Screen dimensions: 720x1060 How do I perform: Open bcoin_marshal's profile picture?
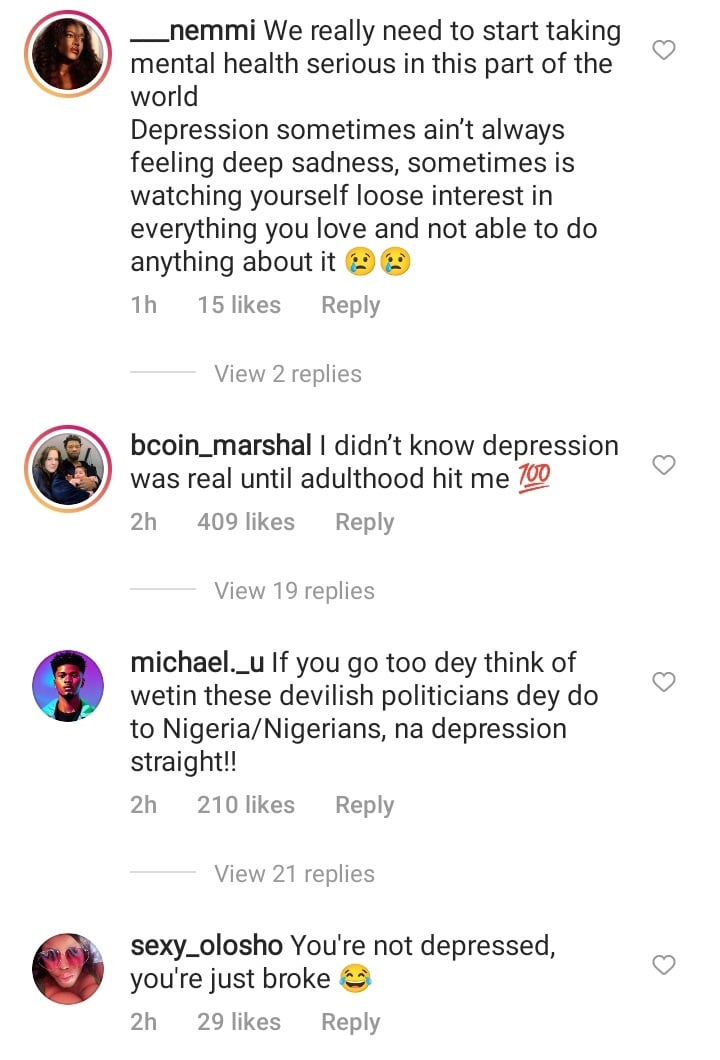pos(68,469)
